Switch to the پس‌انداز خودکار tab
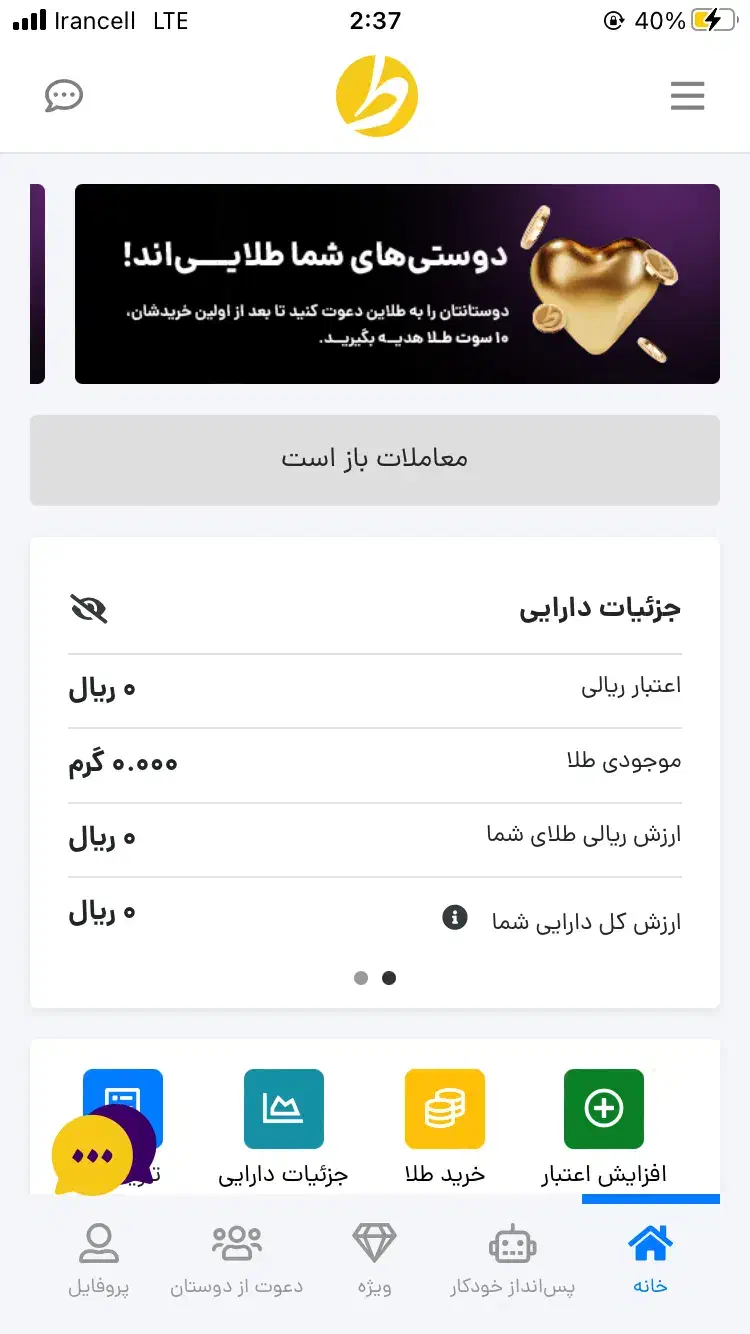This screenshot has height=1334, width=750. tap(513, 1260)
